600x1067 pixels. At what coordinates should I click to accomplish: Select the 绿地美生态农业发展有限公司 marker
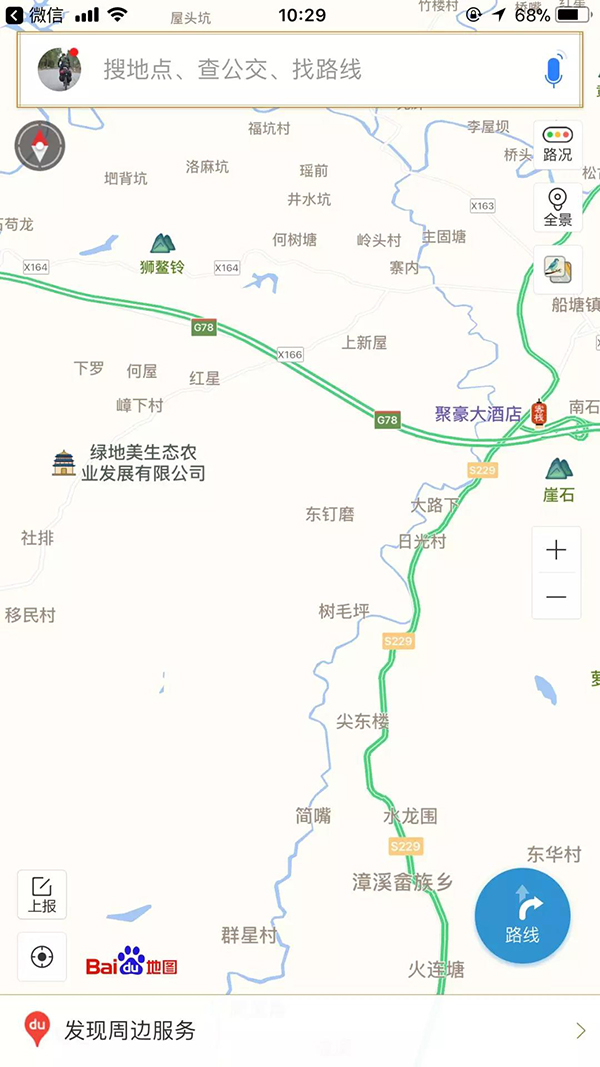pyautogui.click(x=65, y=463)
